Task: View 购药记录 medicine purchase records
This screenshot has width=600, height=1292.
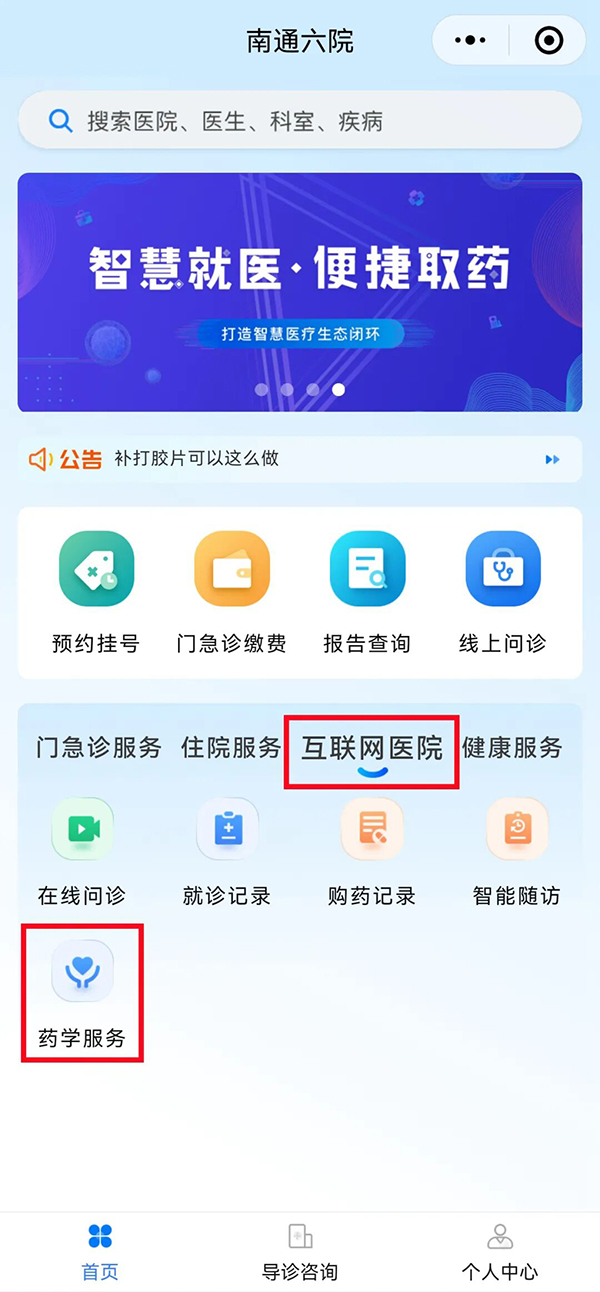Action: [x=372, y=850]
